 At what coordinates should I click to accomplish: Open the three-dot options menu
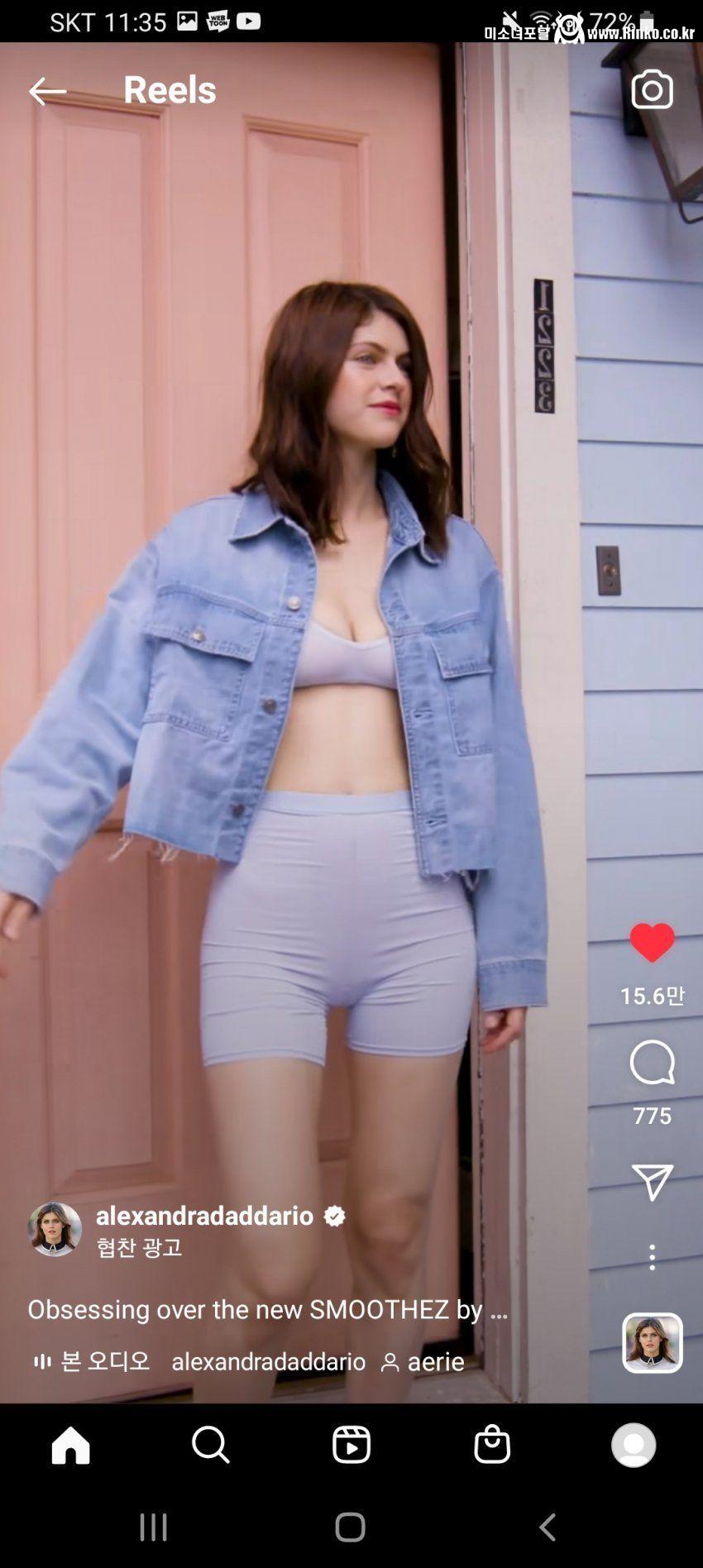coord(653,1257)
